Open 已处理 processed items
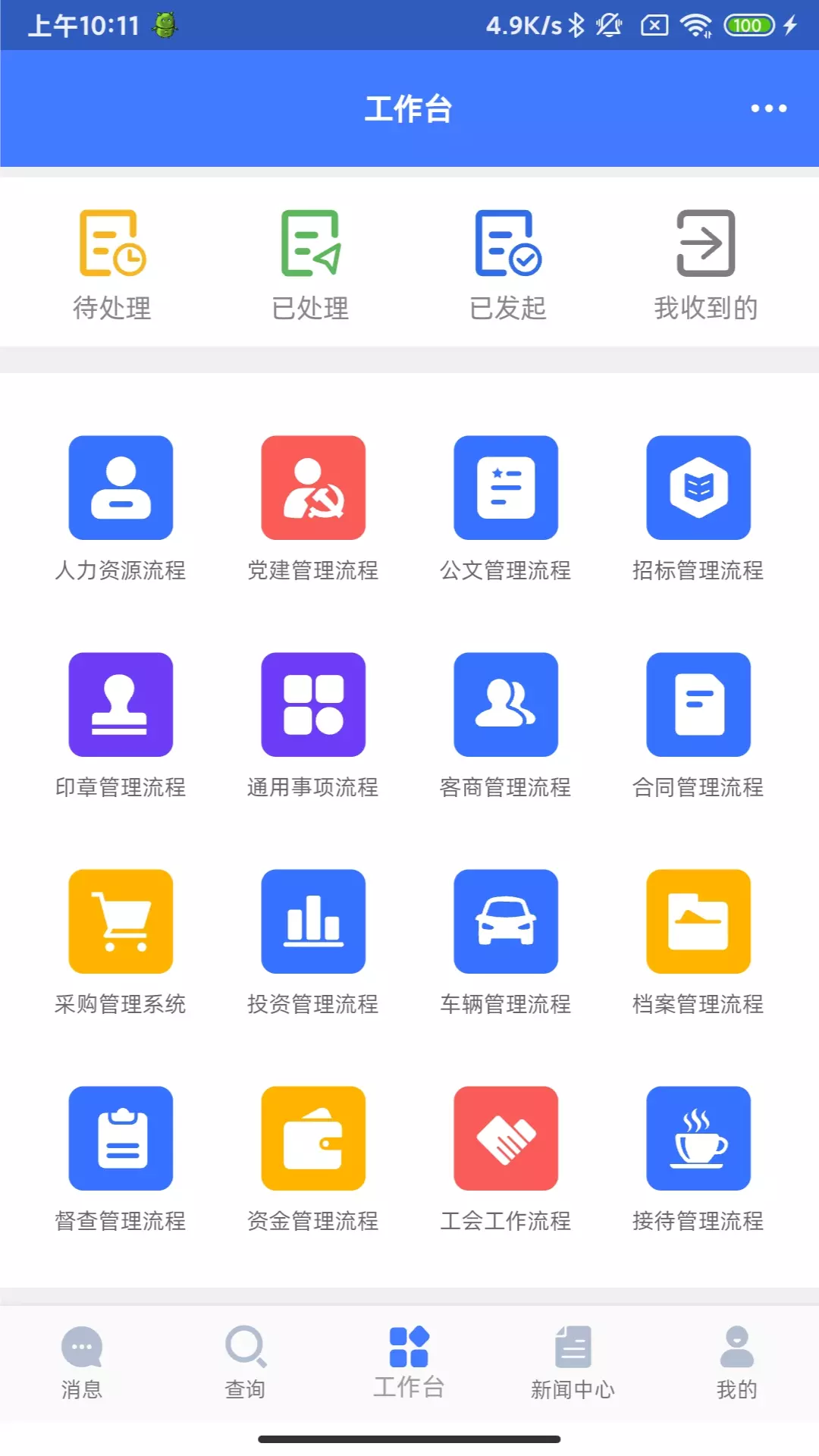 coord(310,265)
